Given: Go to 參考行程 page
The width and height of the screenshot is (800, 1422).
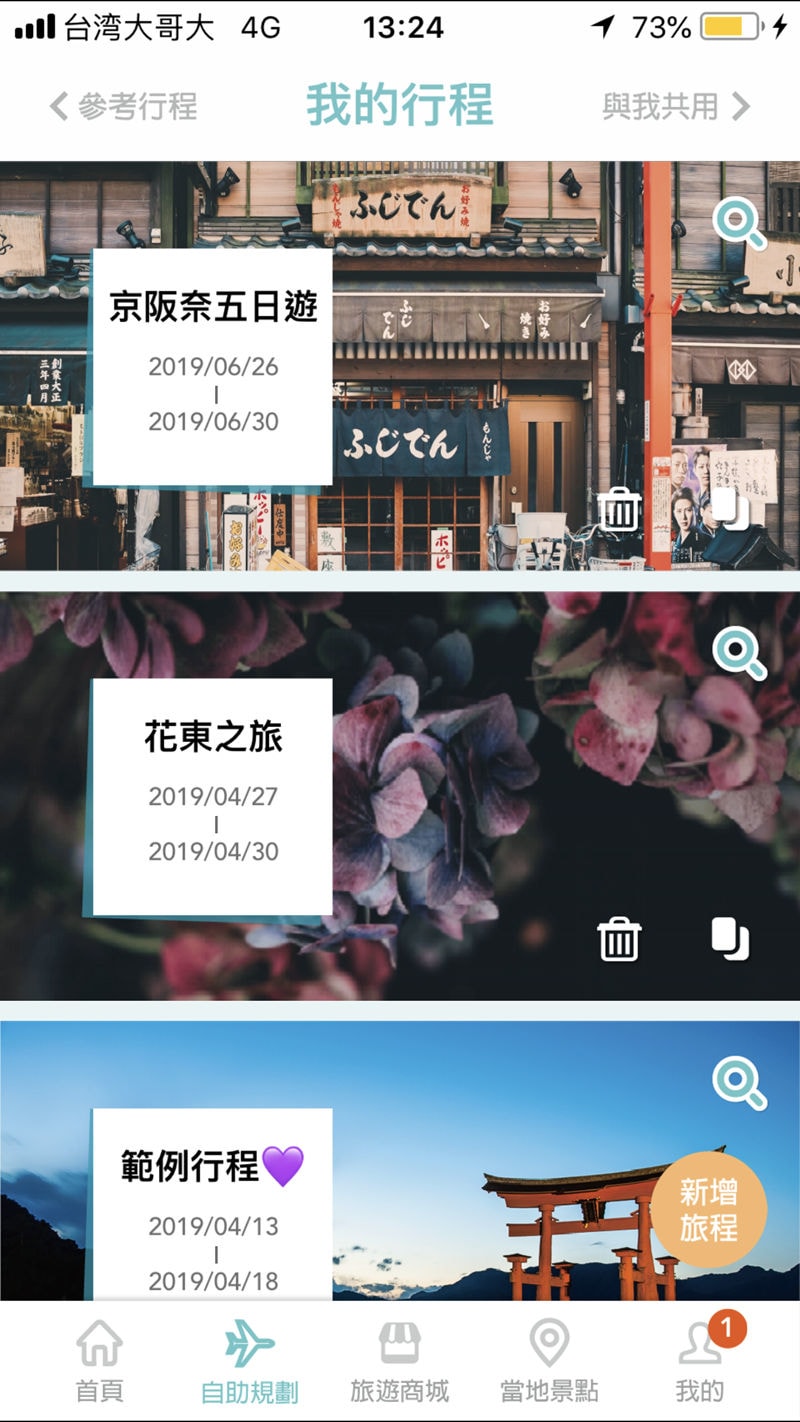Looking at the screenshot, I should 123,106.
